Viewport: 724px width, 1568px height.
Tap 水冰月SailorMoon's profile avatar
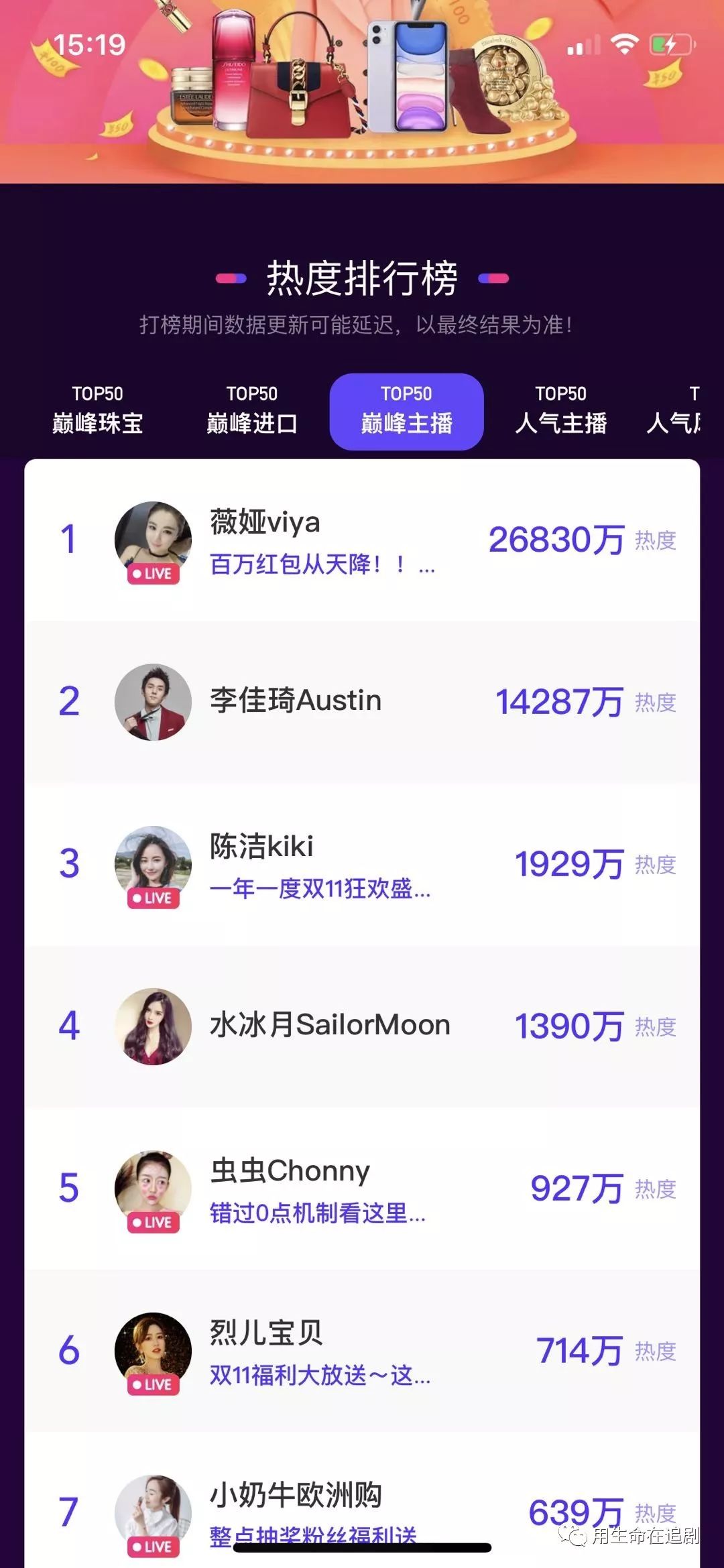pos(153,1024)
